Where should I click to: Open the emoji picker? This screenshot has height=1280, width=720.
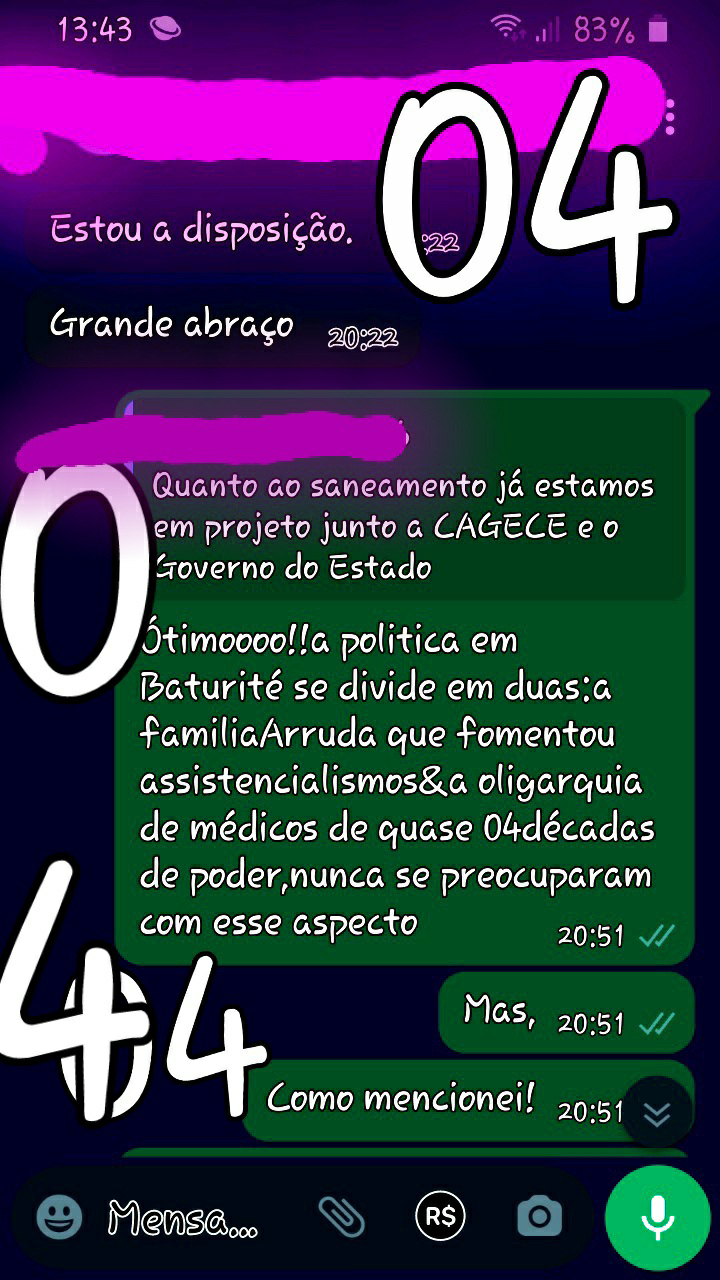point(59,1217)
